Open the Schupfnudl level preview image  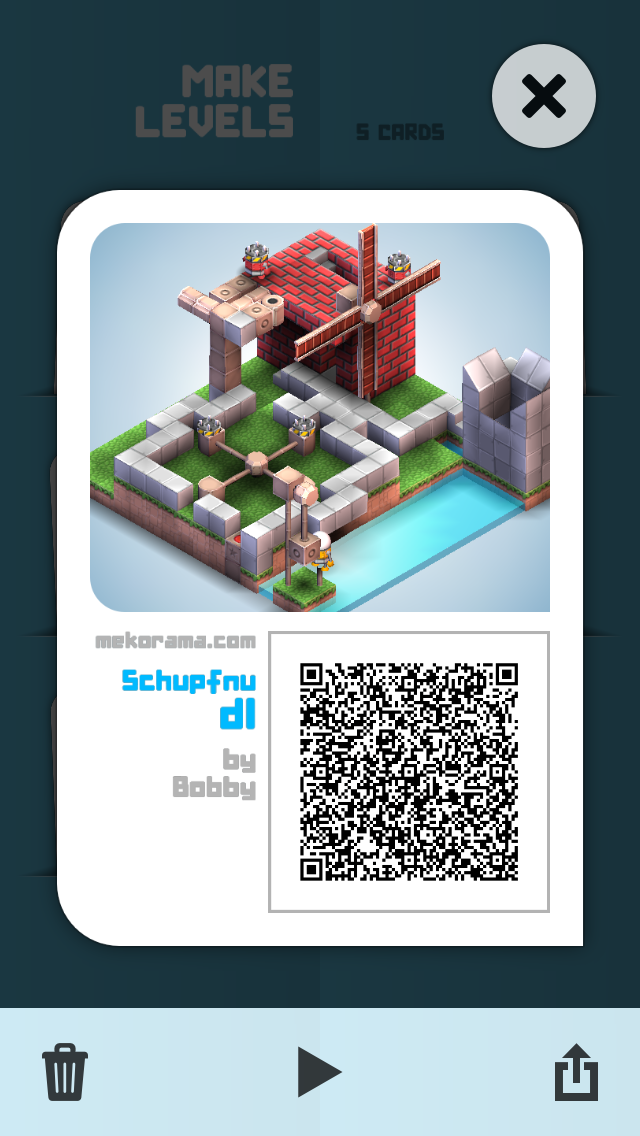click(x=320, y=417)
